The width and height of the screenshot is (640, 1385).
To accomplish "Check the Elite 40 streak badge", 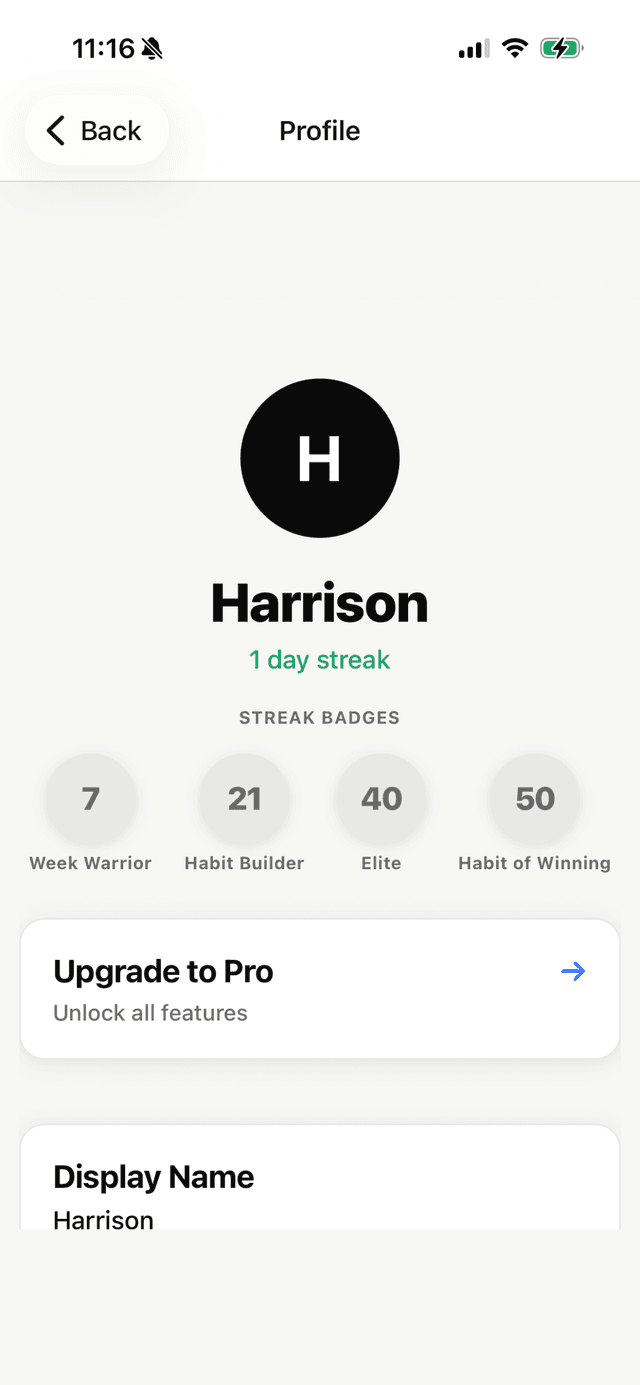I will [x=381, y=799].
